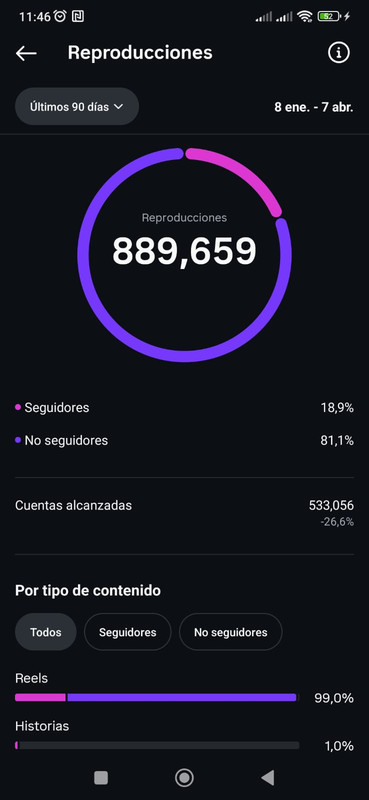Open recent apps from navigation bar
This screenshot has width=369, height=800.
click(101, 778)
